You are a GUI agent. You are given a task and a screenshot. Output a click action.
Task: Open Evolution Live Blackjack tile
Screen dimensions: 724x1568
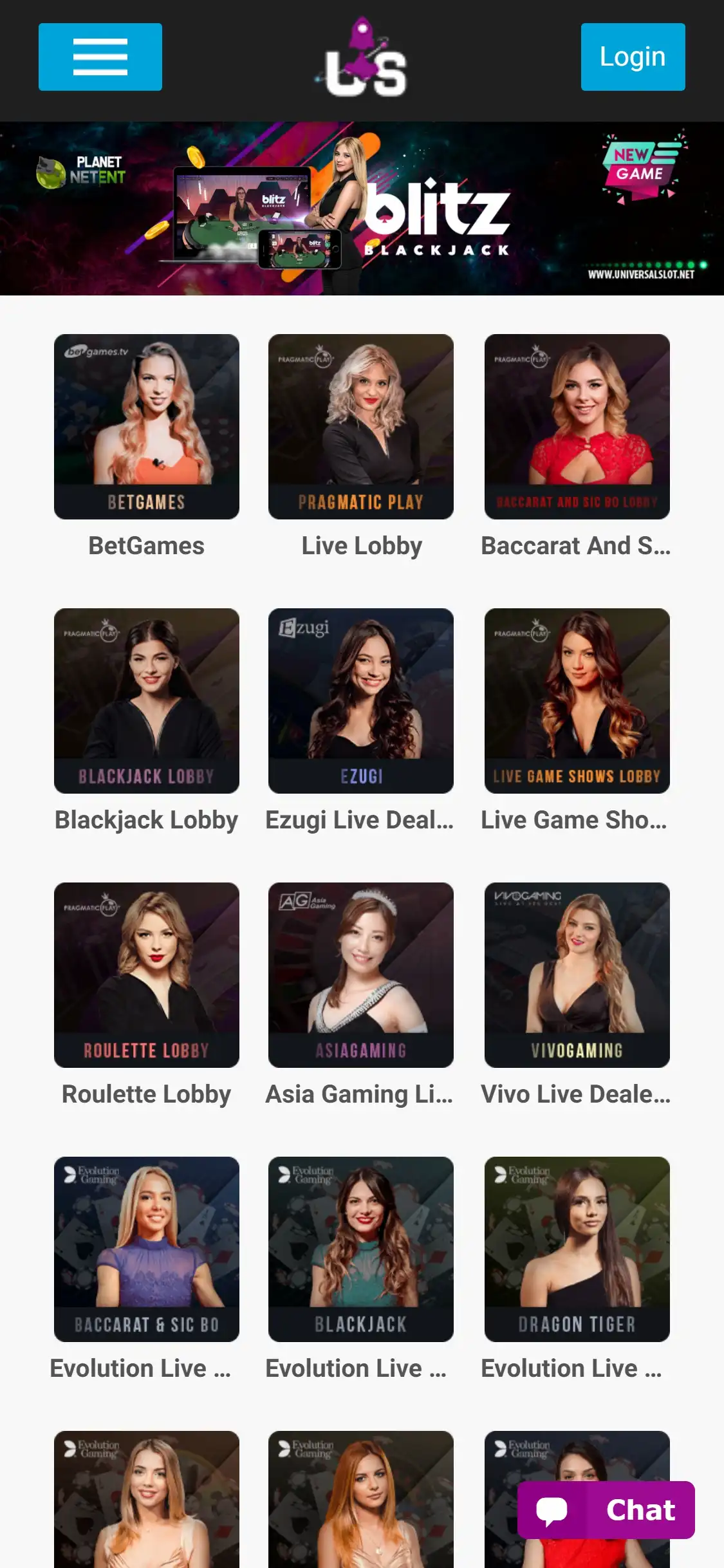click(x=361, y=1249)
